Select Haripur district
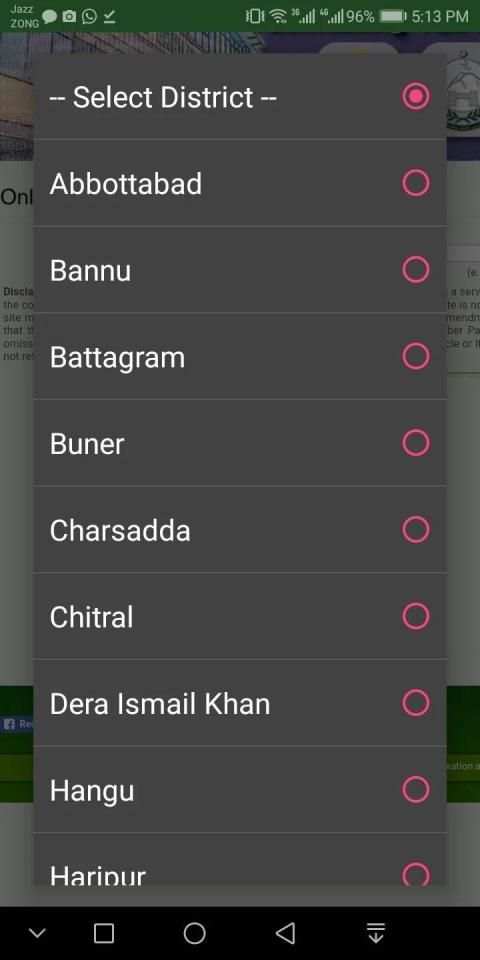Image resolution: width=480 pixels, height=960 pixels. tap(239, 859)
